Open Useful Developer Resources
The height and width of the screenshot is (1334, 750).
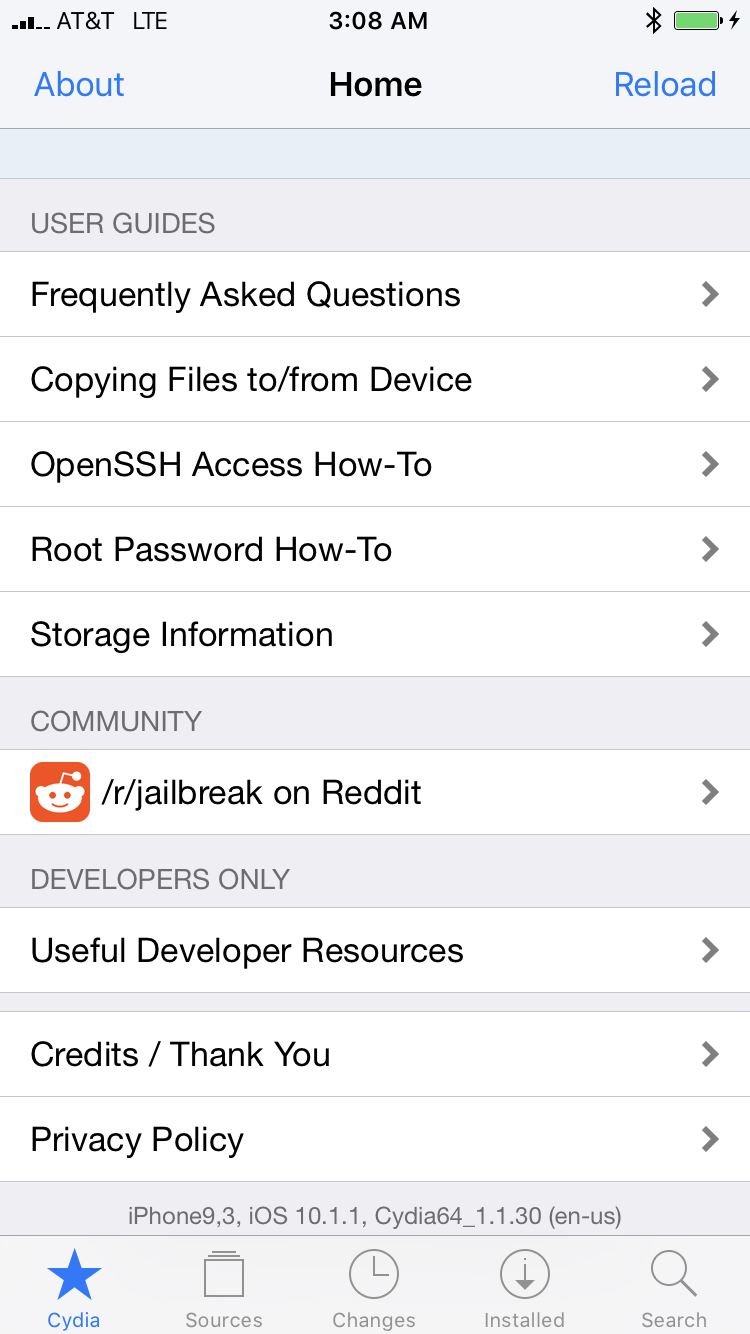(x=375, y=950)
